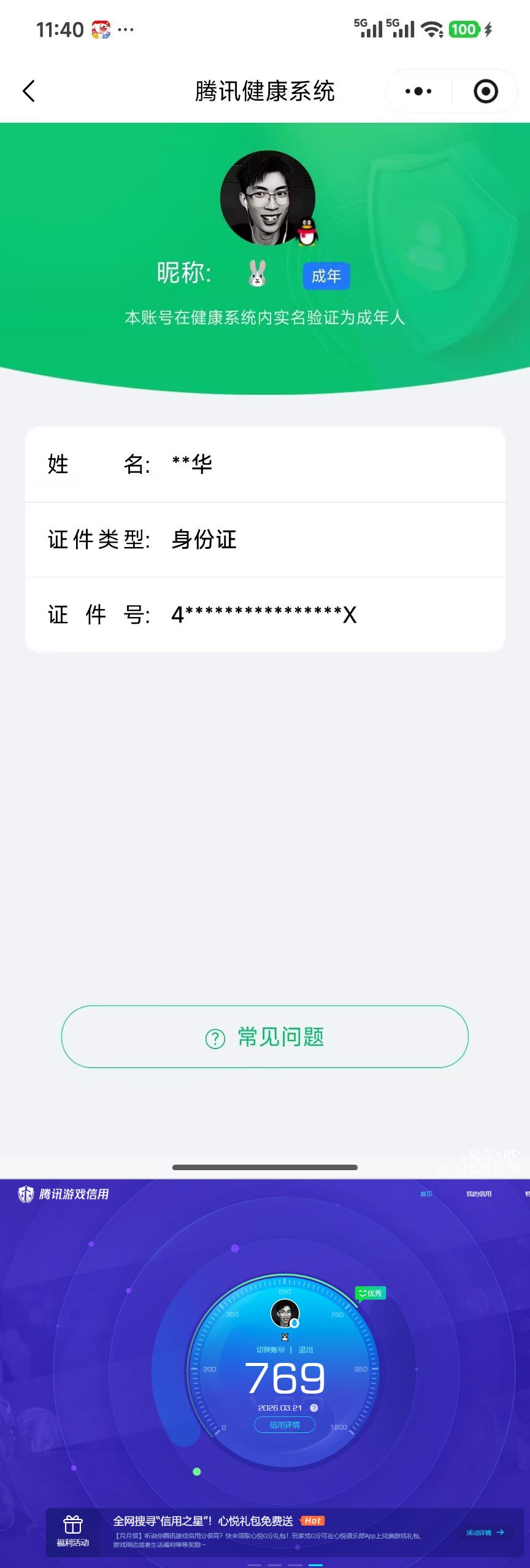This screenshot has width=530, height=1568.
Task: Tap the back arrow to return
Action: tap(29, 90)
